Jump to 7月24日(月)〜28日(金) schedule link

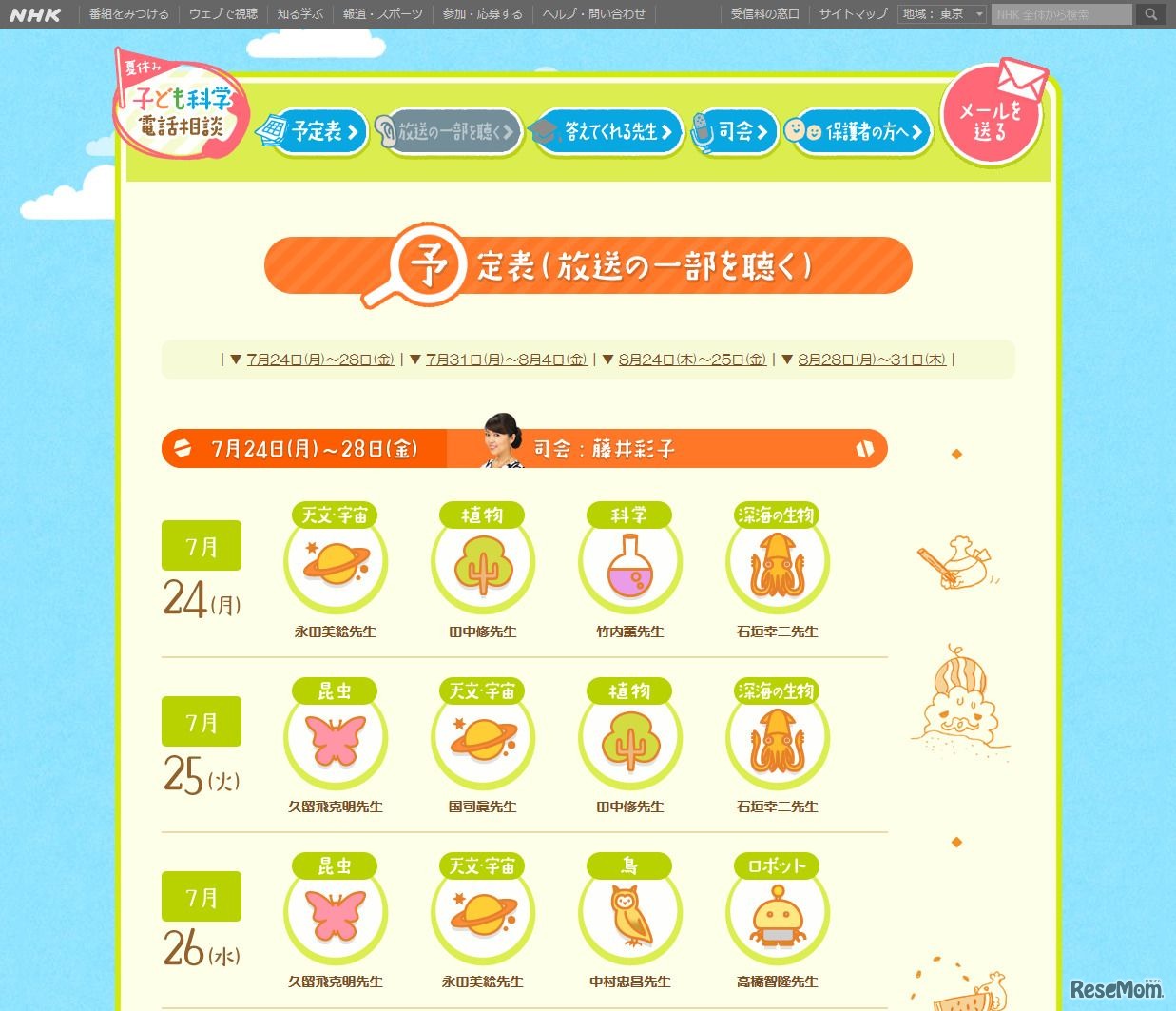(x=320, y=360)
